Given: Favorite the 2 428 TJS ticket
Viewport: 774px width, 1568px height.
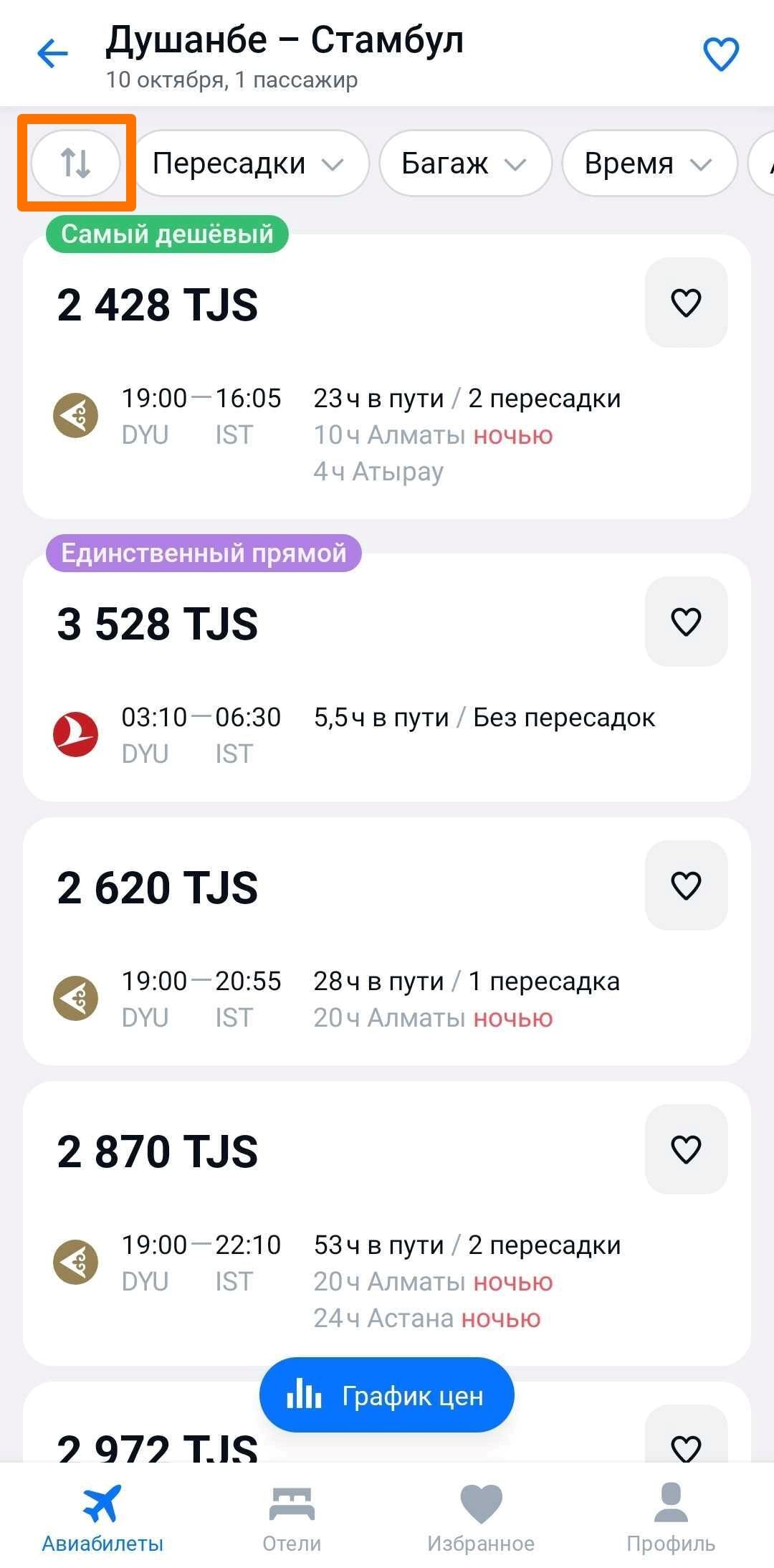Looking at the screenshot, I should 686,303.
